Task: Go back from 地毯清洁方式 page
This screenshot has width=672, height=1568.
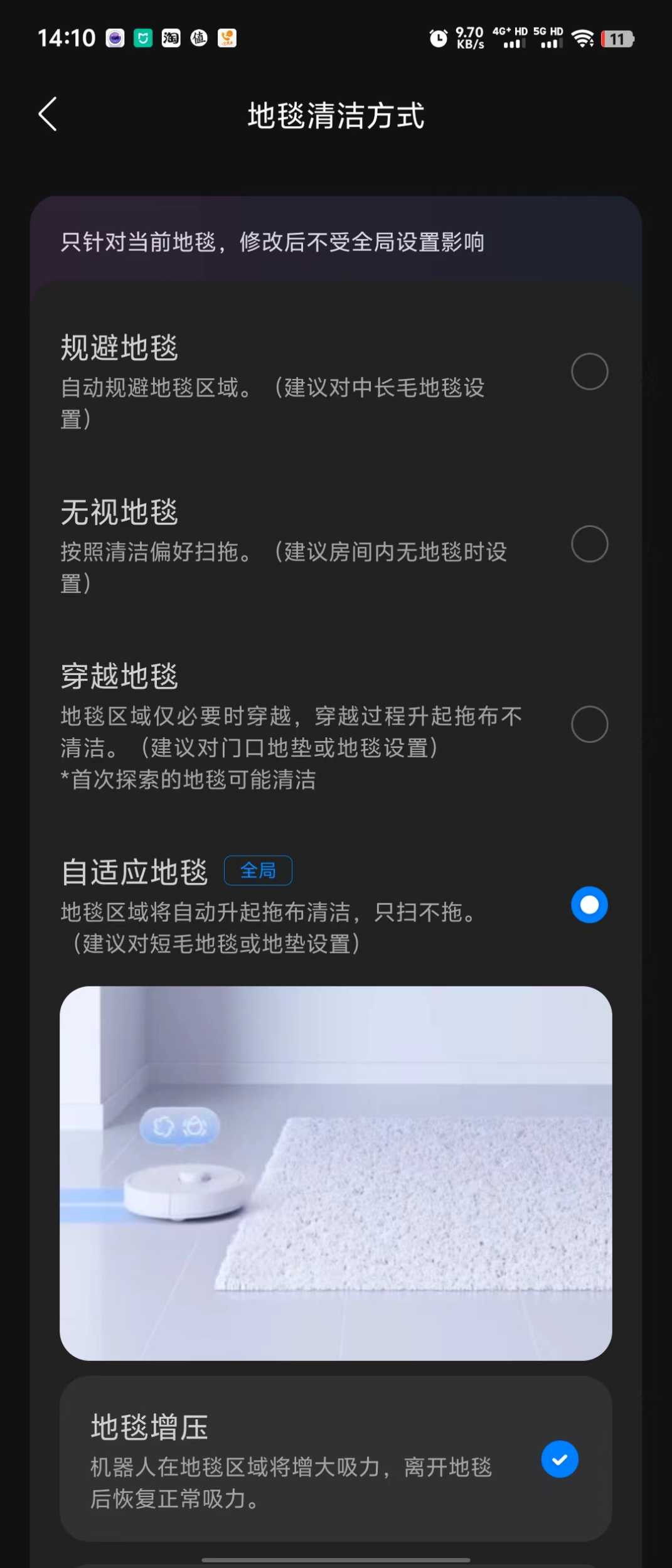Action: pyautogui.click(x=48, y=114)
